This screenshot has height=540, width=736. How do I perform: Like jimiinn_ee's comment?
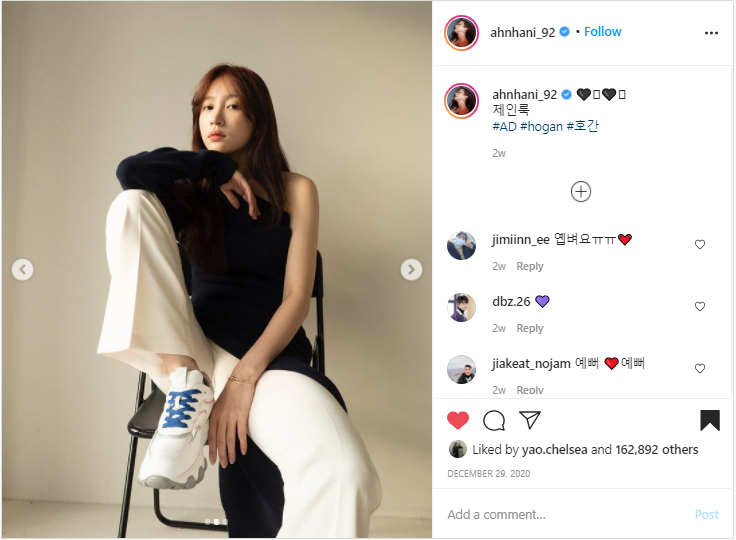(x=700, y=245)
